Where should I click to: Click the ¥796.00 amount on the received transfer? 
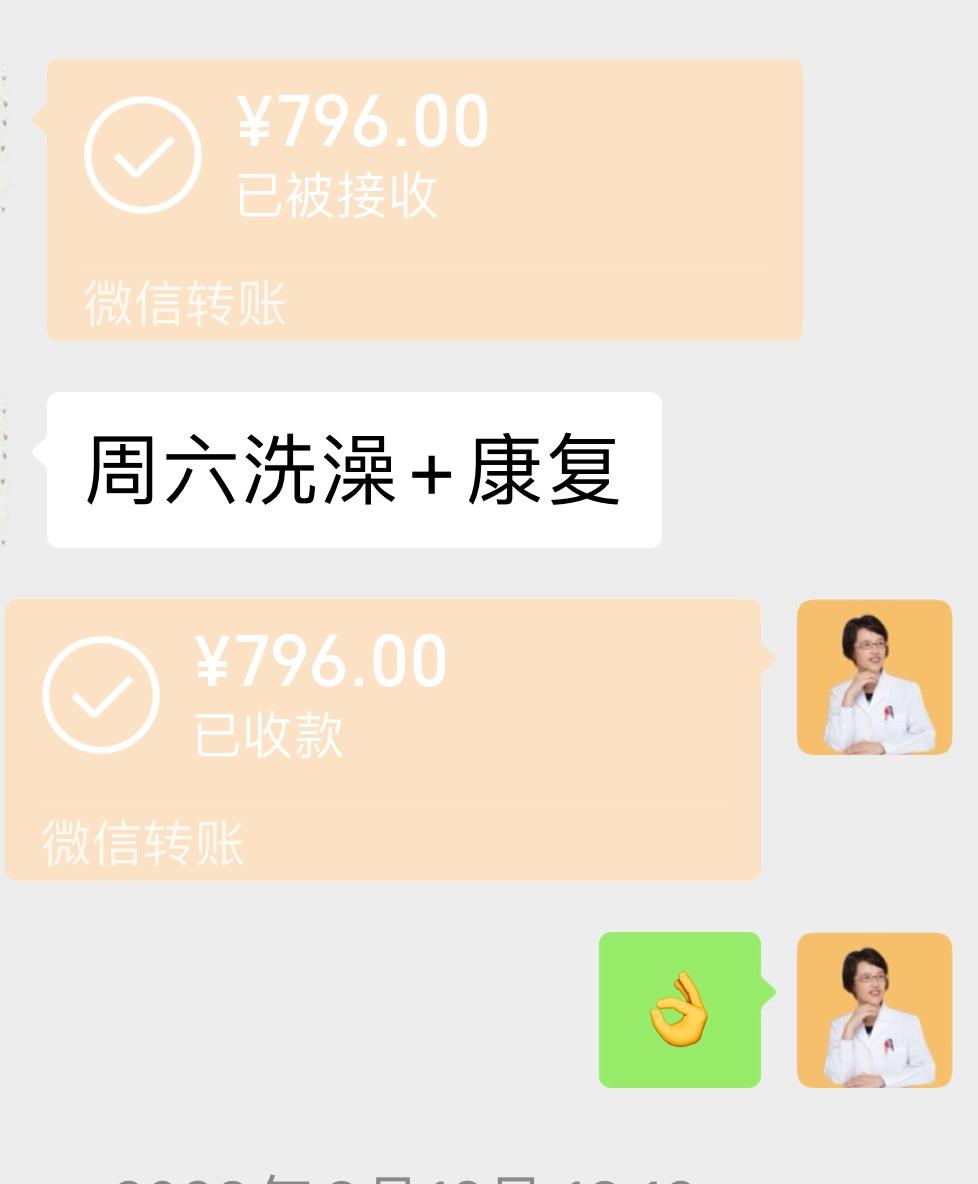coord(320,660)
